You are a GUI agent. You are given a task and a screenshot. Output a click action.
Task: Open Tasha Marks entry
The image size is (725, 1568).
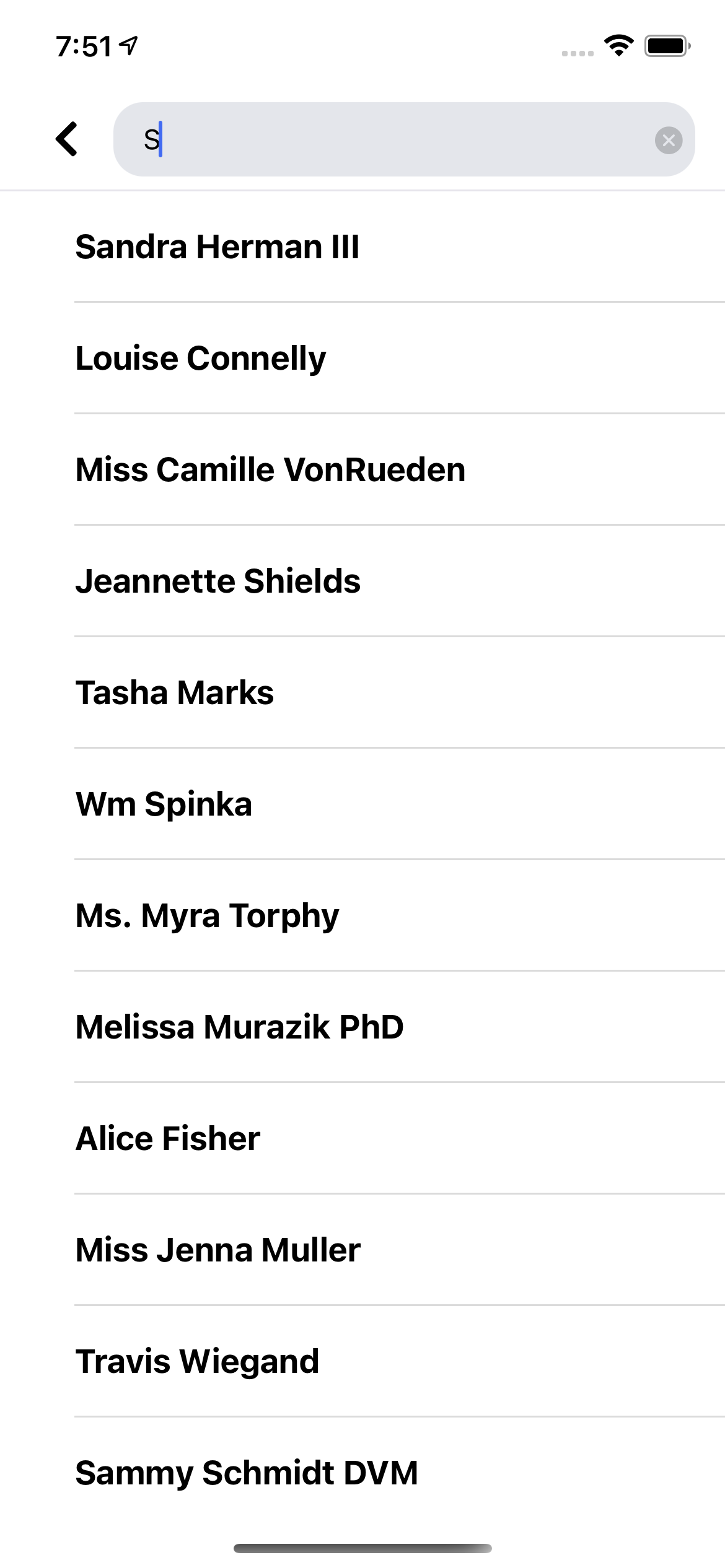tap(362, 692)
